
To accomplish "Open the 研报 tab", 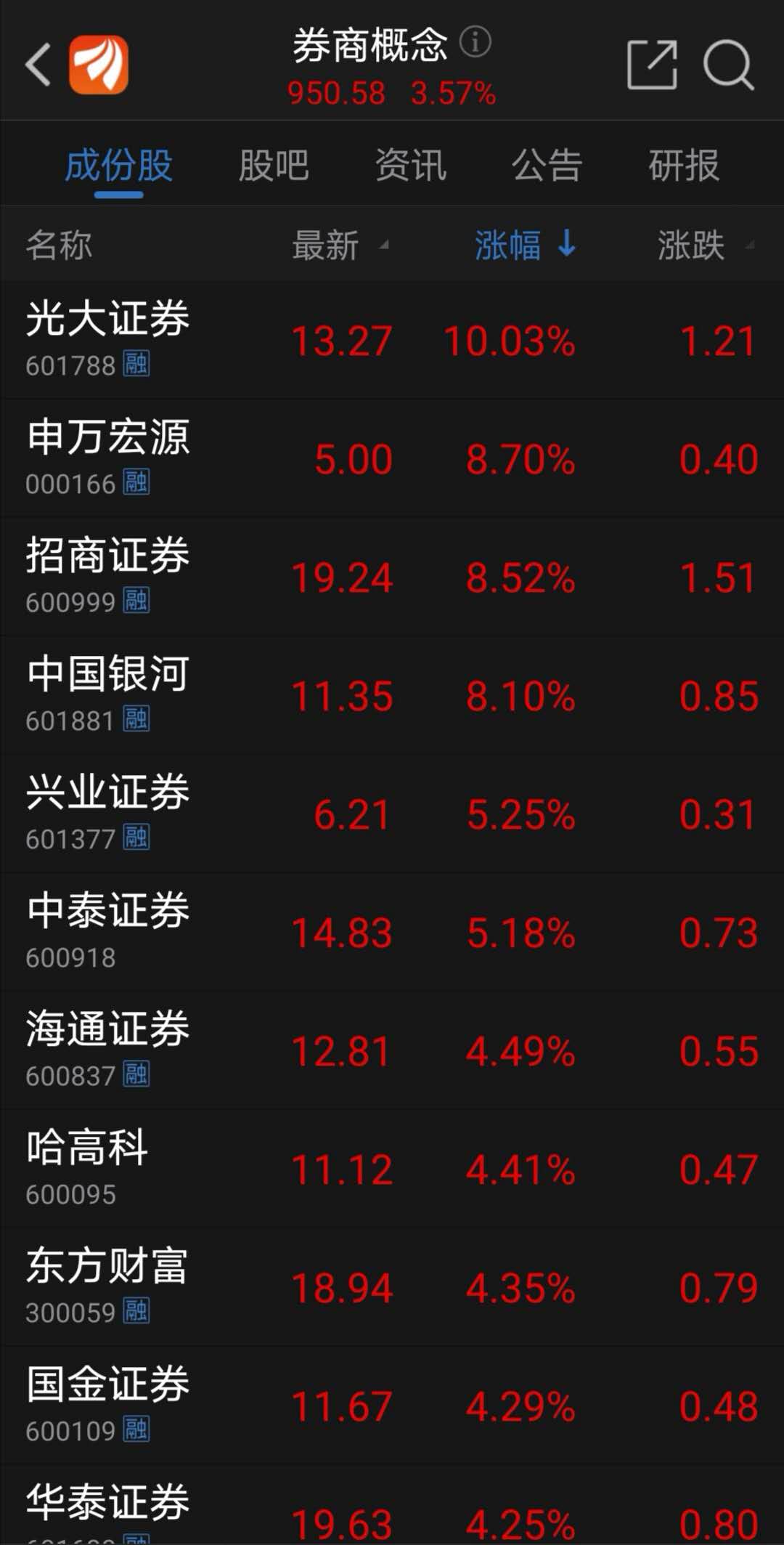I will 683,166.
